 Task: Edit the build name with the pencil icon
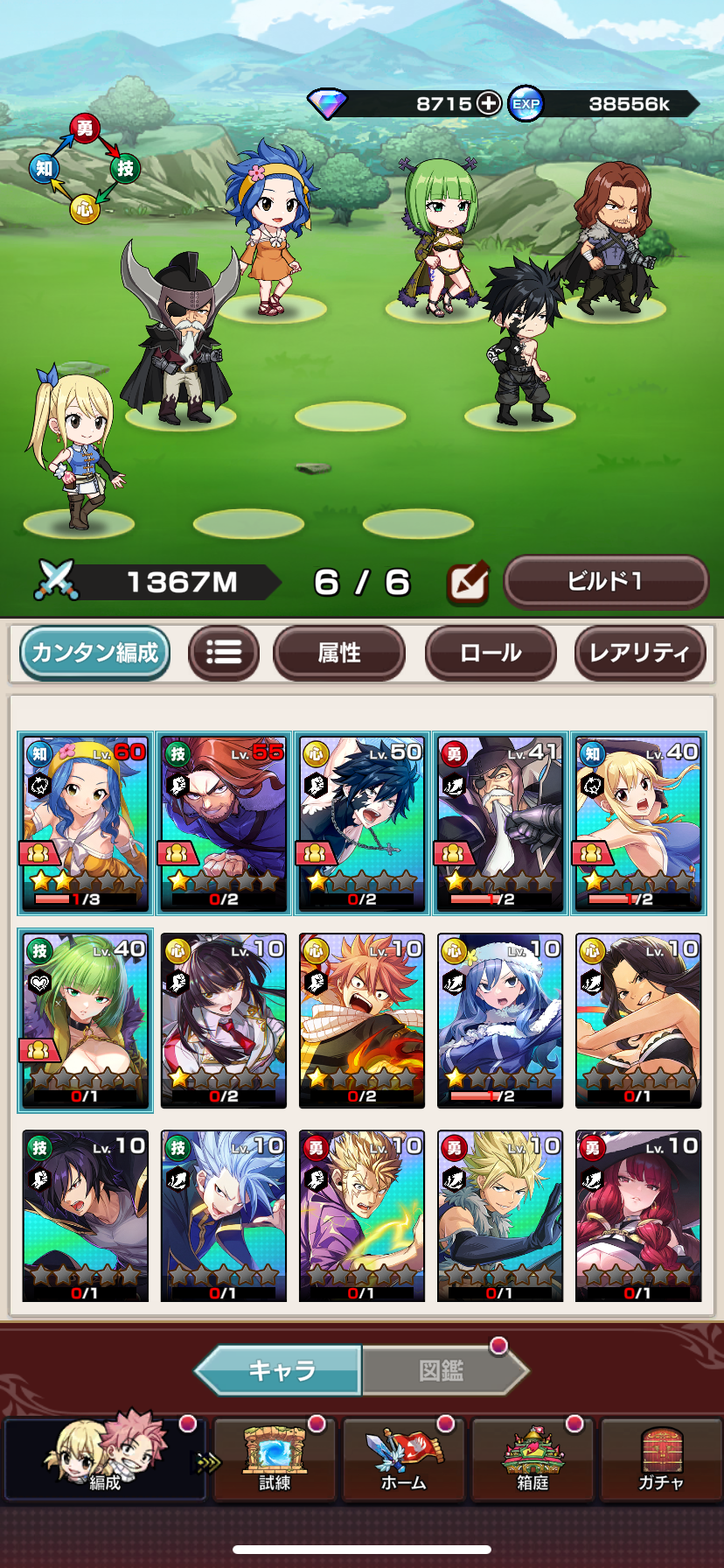pos(468,583)
